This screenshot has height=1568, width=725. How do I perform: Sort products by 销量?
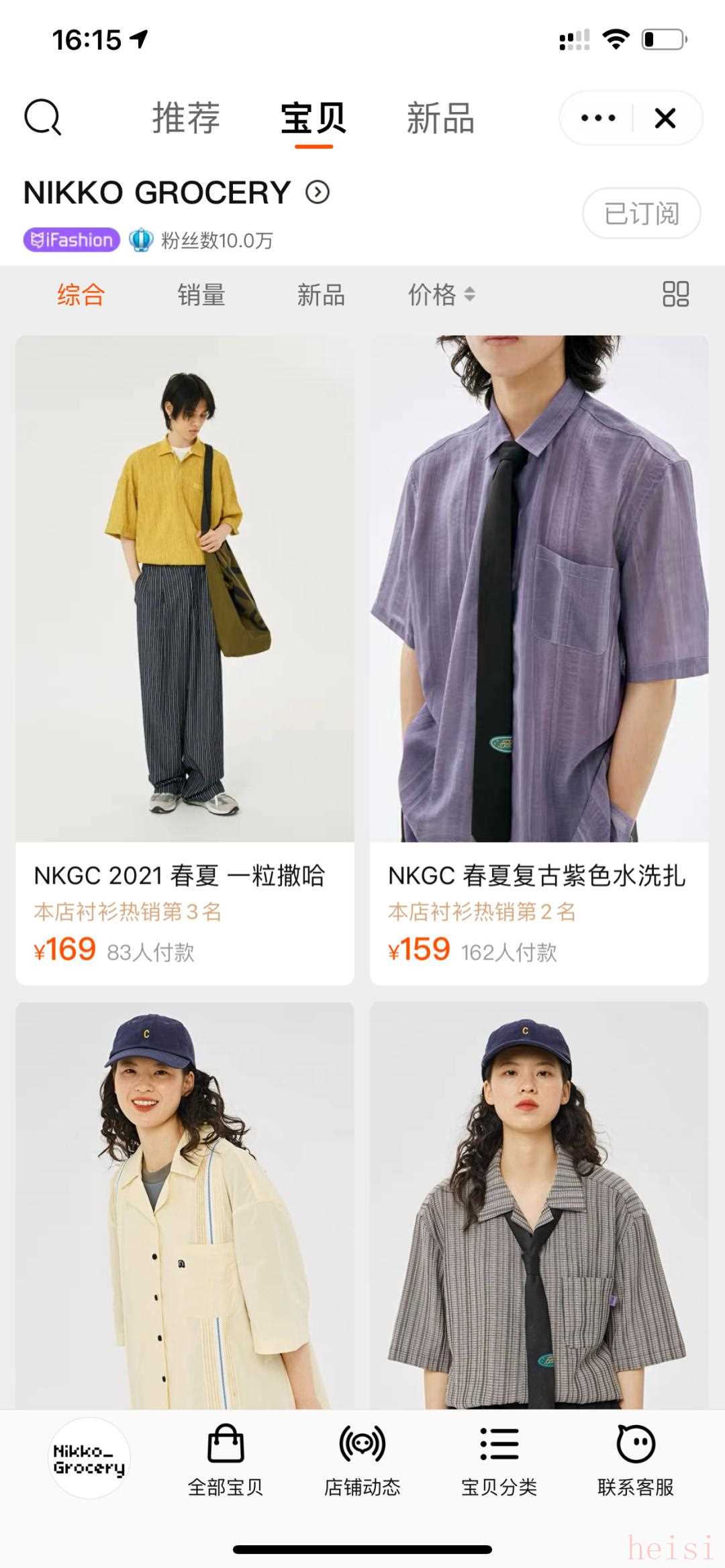pyautogui.click(x=201, y=295)
